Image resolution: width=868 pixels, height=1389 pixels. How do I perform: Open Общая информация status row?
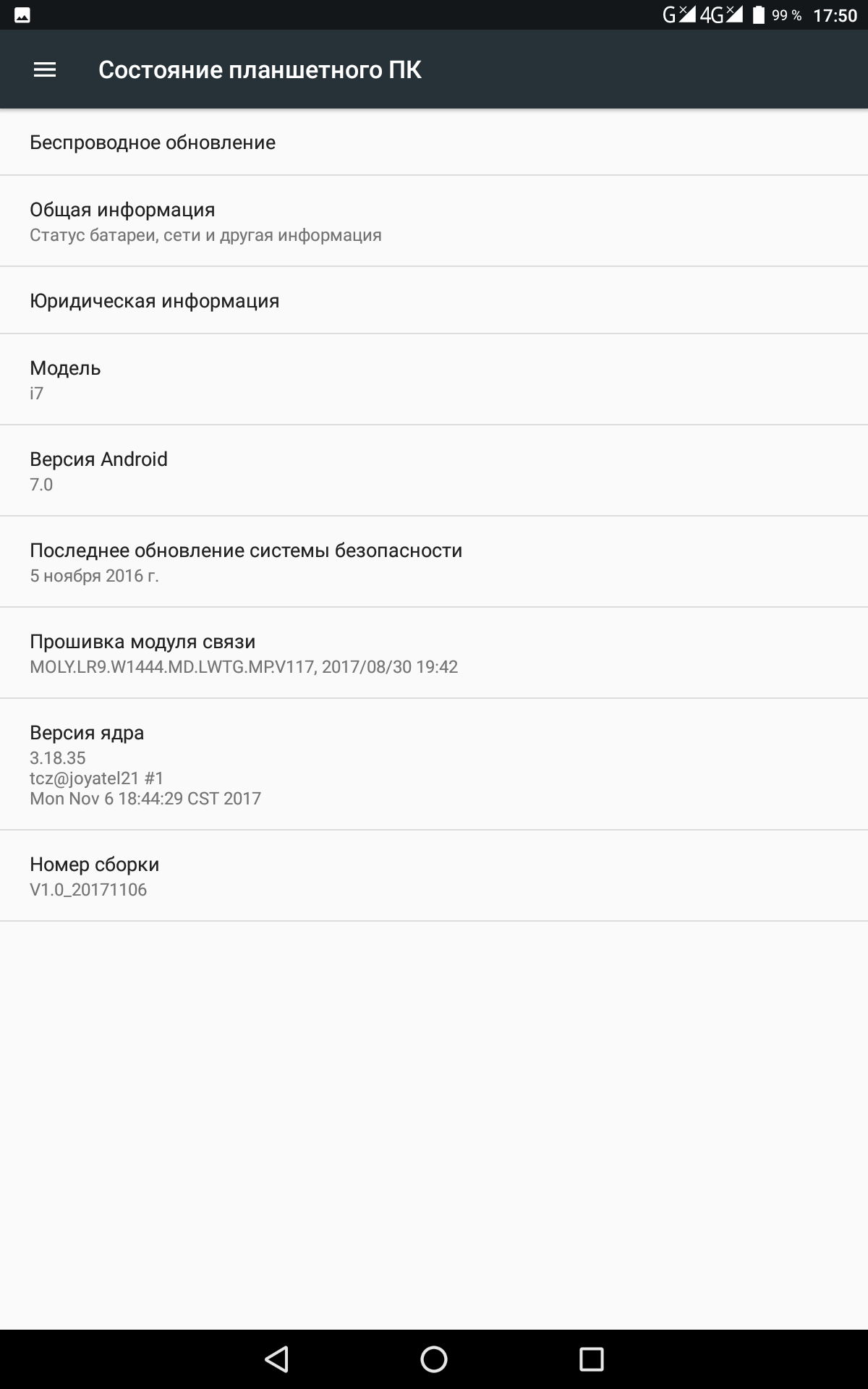(434, 221)
